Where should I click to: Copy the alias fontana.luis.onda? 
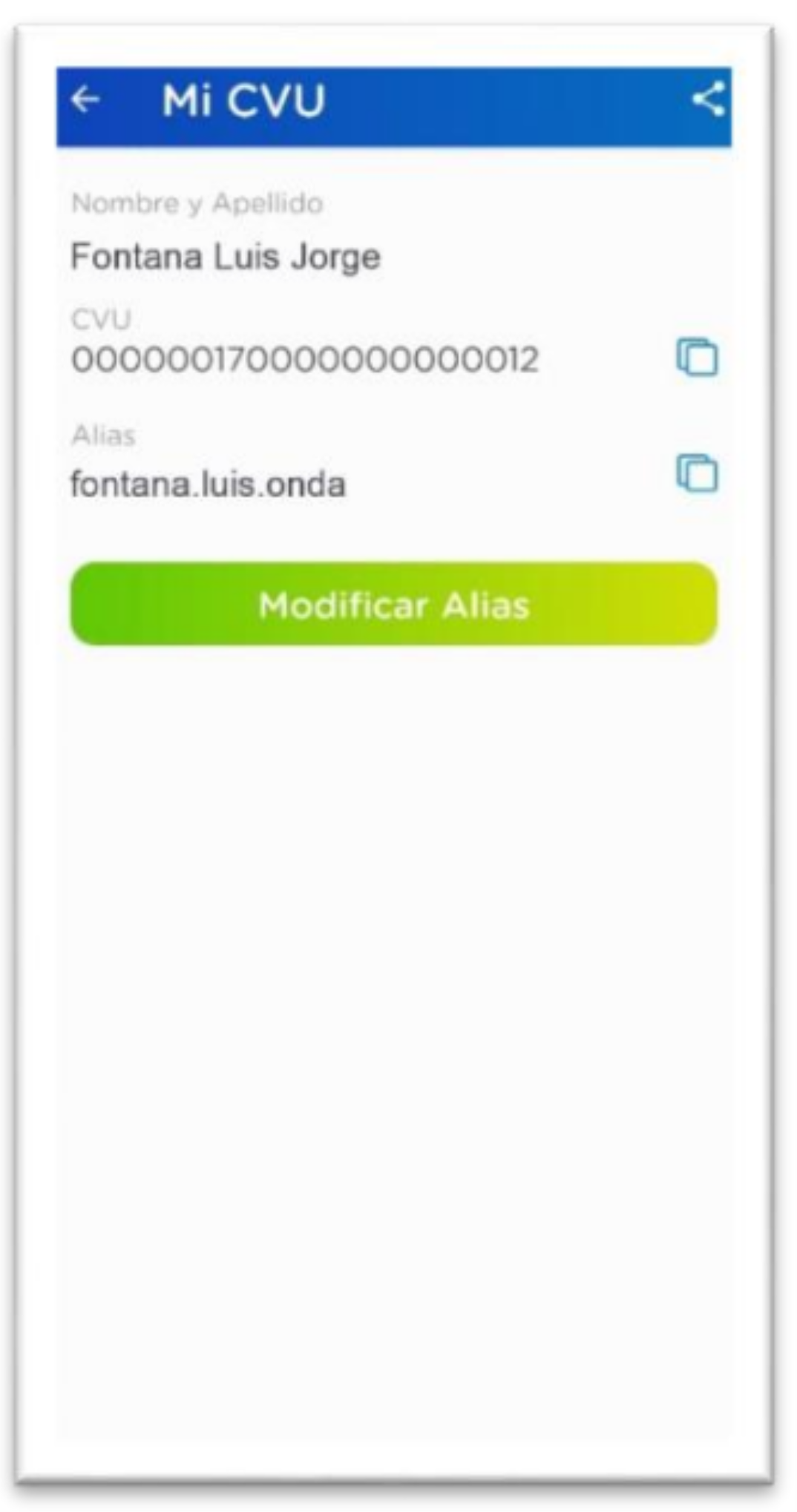click(697, 473)
